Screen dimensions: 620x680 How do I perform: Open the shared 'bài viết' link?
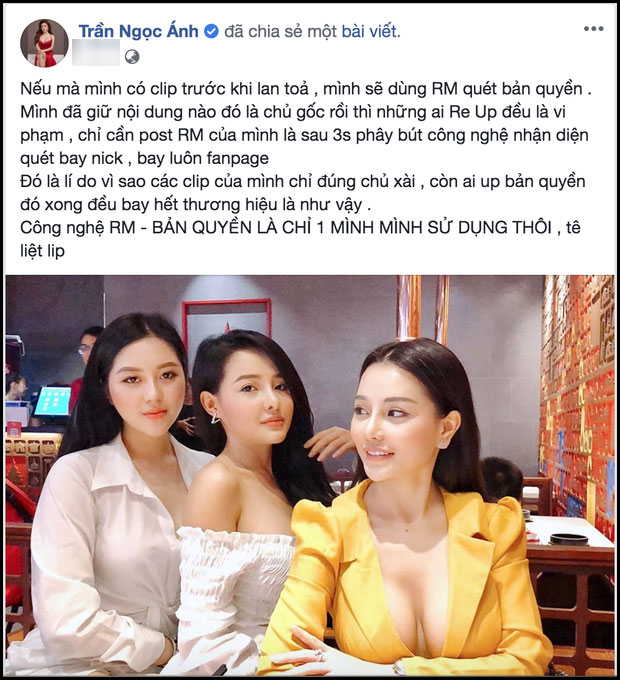(371, 31)
